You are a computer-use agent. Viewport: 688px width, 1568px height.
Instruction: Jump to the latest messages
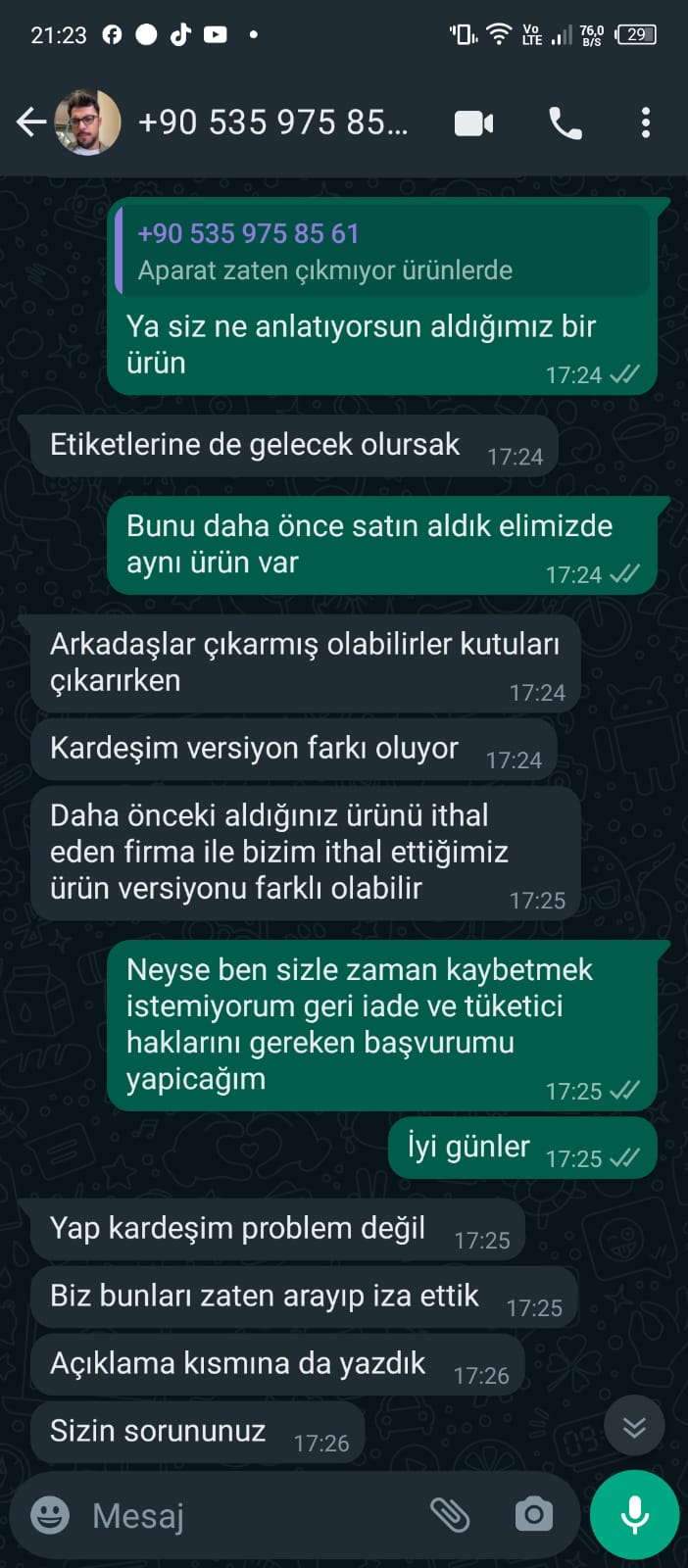point(634,1428)
